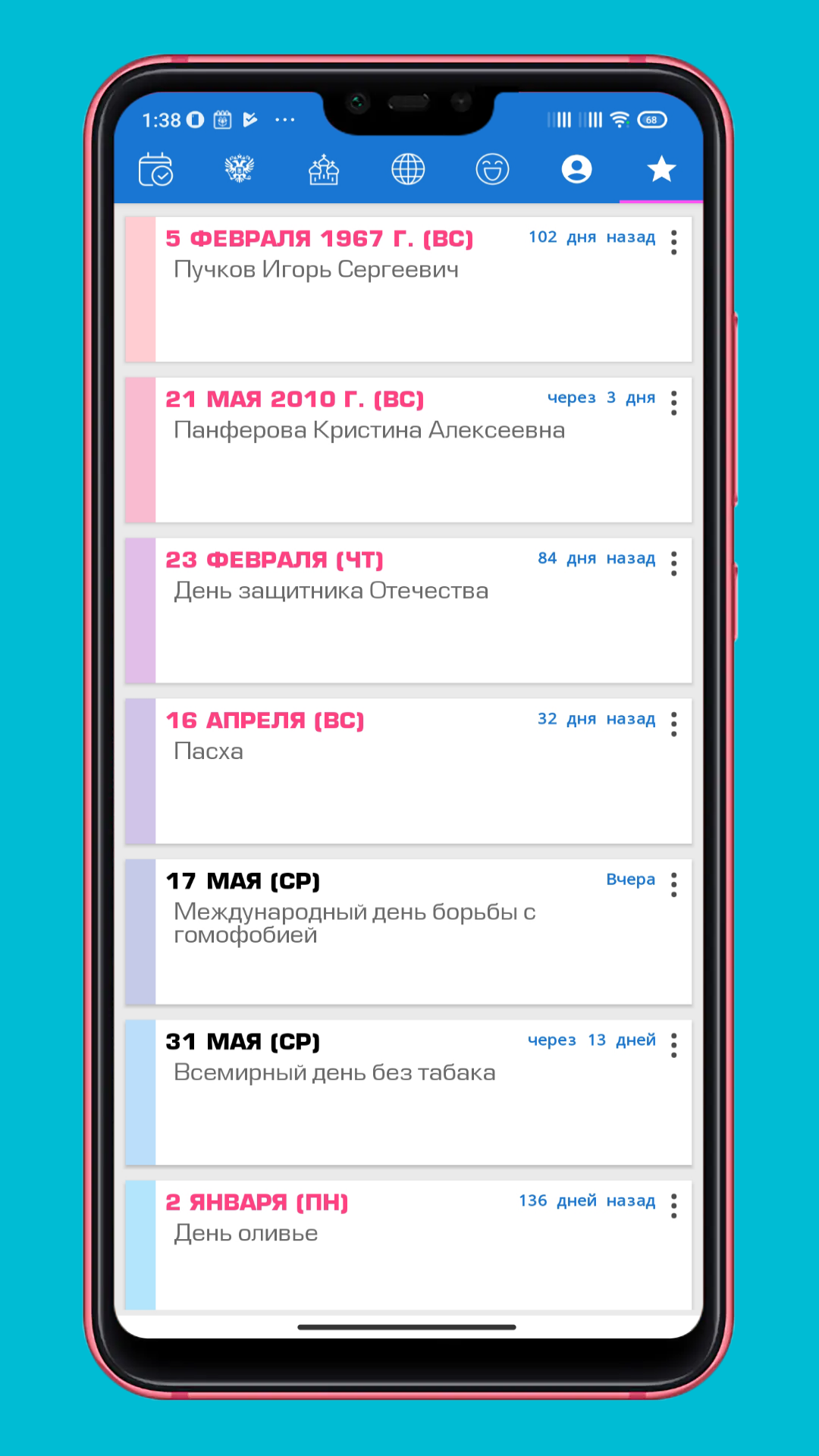
Task: Open more options for Пасха
Action: point(673,725)
